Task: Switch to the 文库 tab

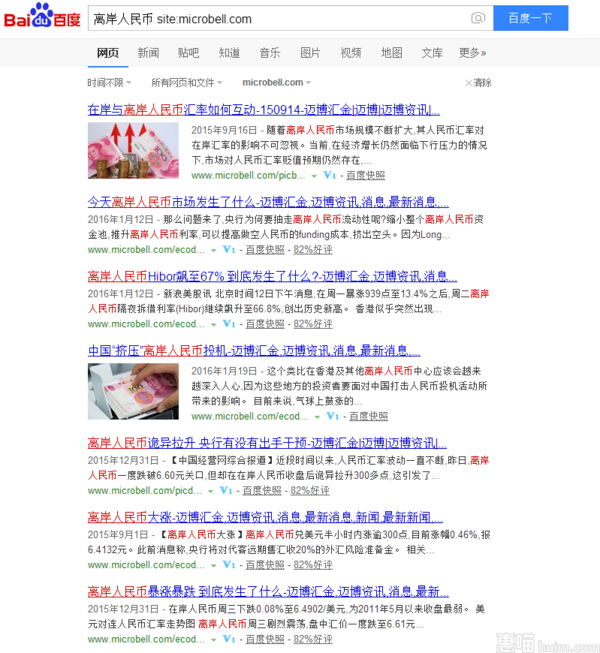Action: tap(432, 53)
